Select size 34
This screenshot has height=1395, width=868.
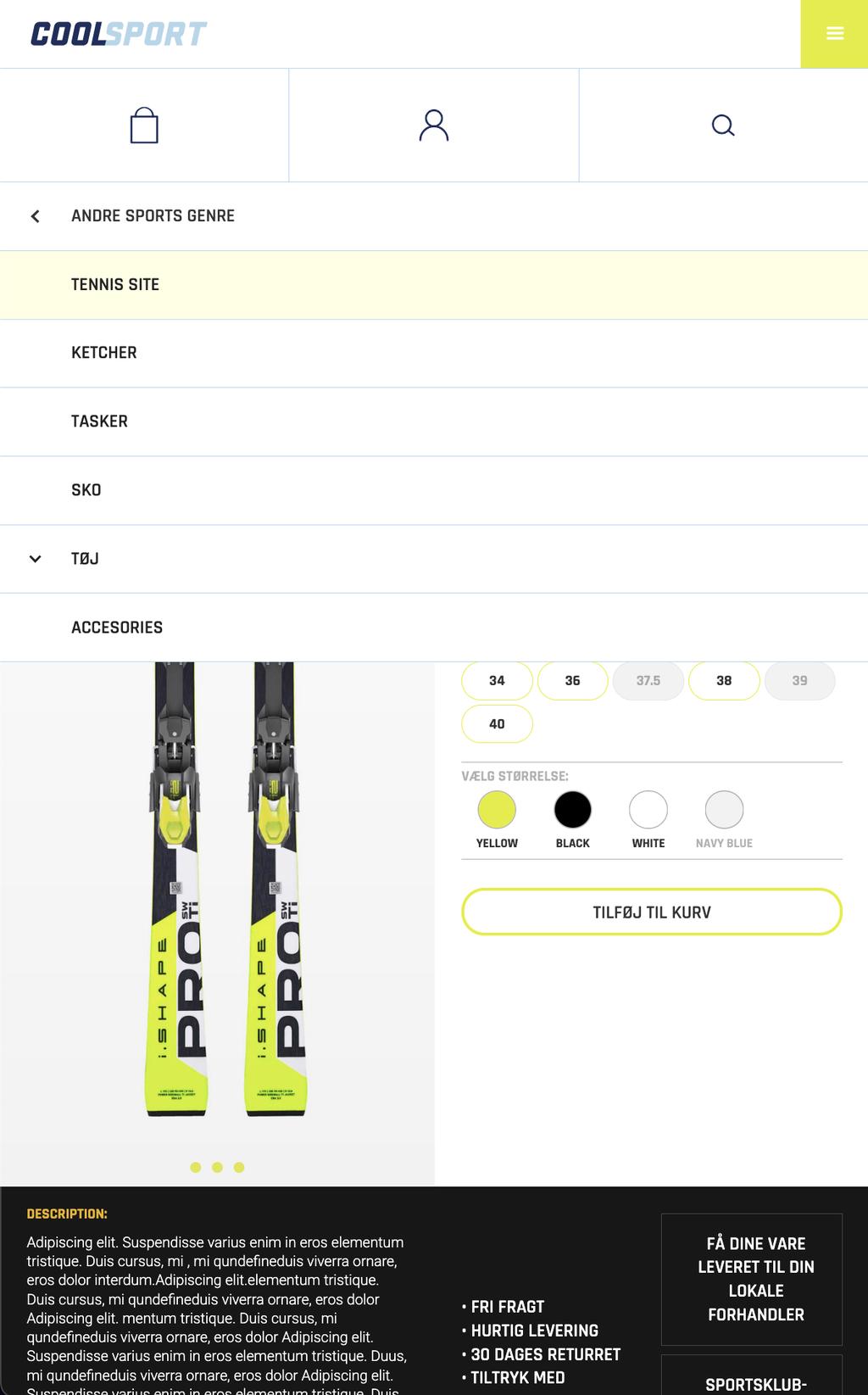[x=497, y=680]
